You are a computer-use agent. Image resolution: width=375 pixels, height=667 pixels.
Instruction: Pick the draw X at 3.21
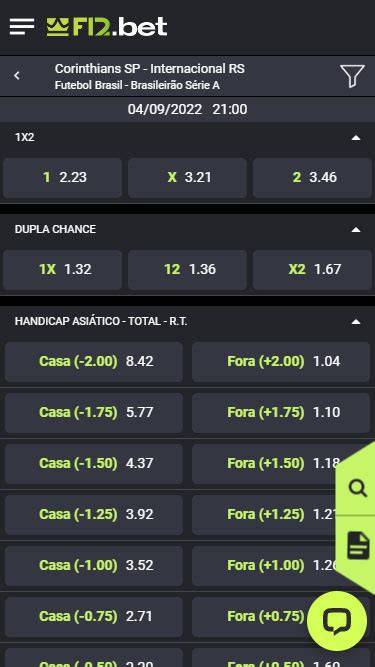[187, 177]
